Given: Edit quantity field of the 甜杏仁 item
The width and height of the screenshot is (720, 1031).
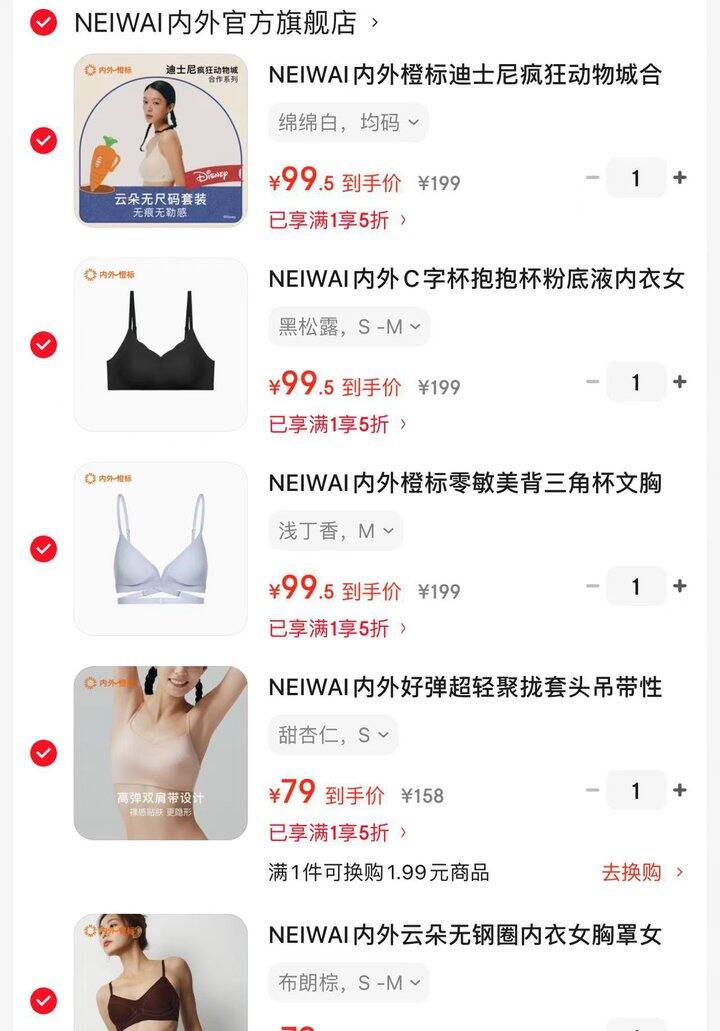Looking at the screenshot, I should (x=637, y=791).
